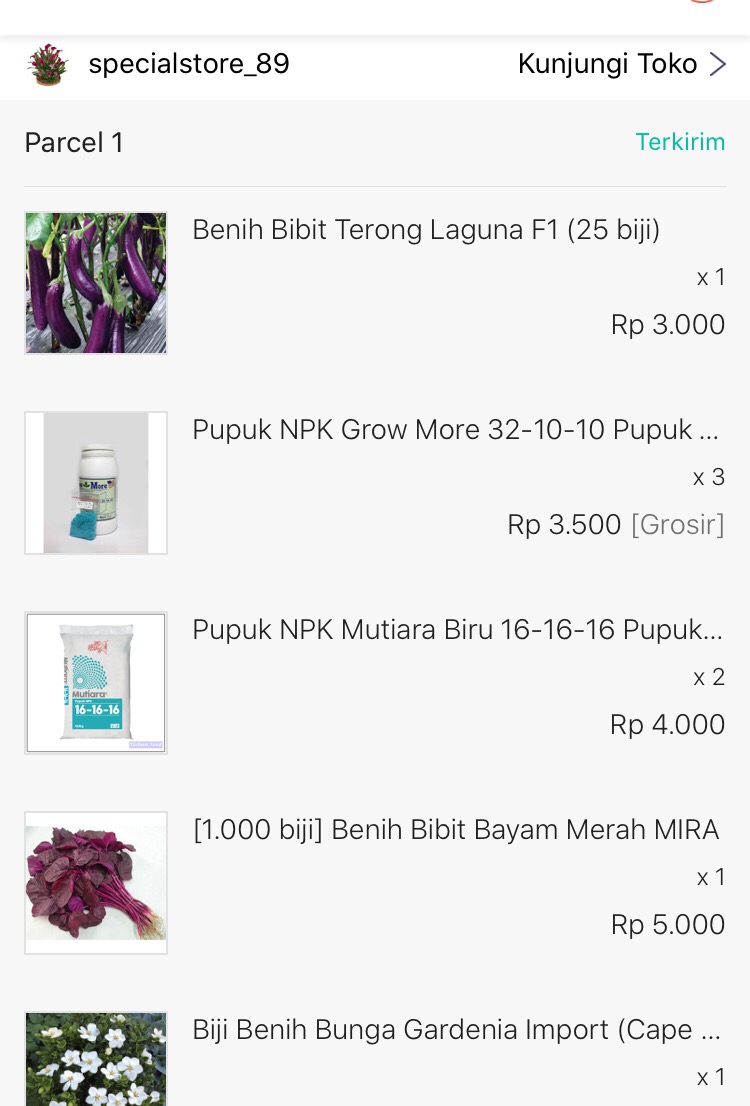Click the Mutiara Biru 16-16-16 bag image
The image size is (750, 1106).
pyautogui.click(x=95, y=683)
